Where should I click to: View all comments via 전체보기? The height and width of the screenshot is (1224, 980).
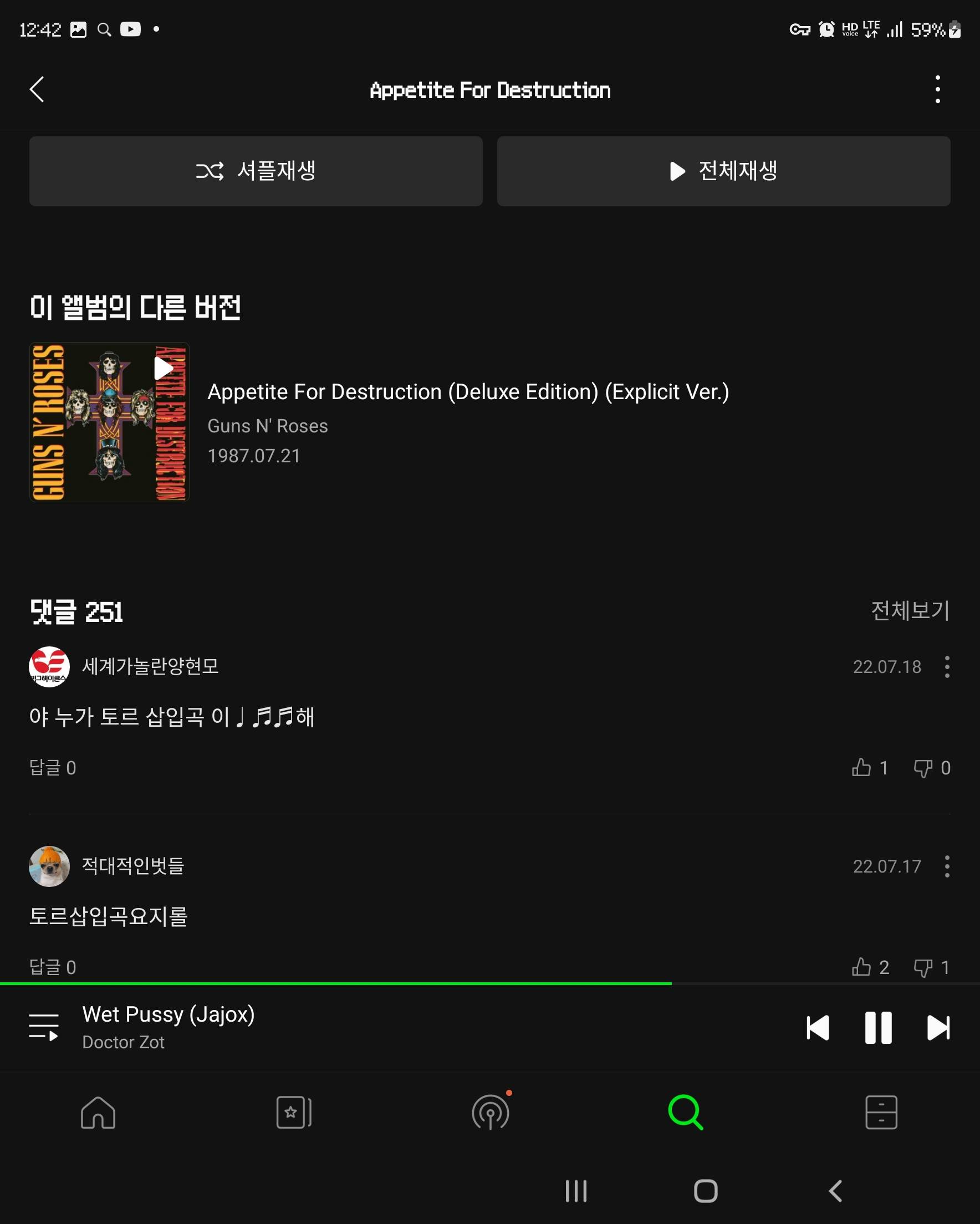pyautogui.click(x=910, y=611)
